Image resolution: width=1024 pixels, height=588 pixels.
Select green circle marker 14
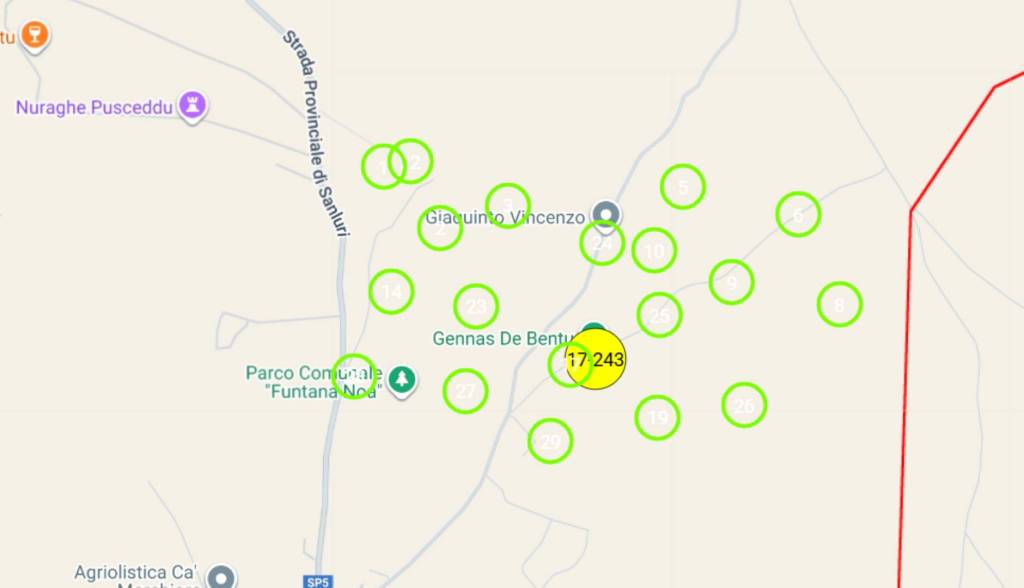[391, 291]
